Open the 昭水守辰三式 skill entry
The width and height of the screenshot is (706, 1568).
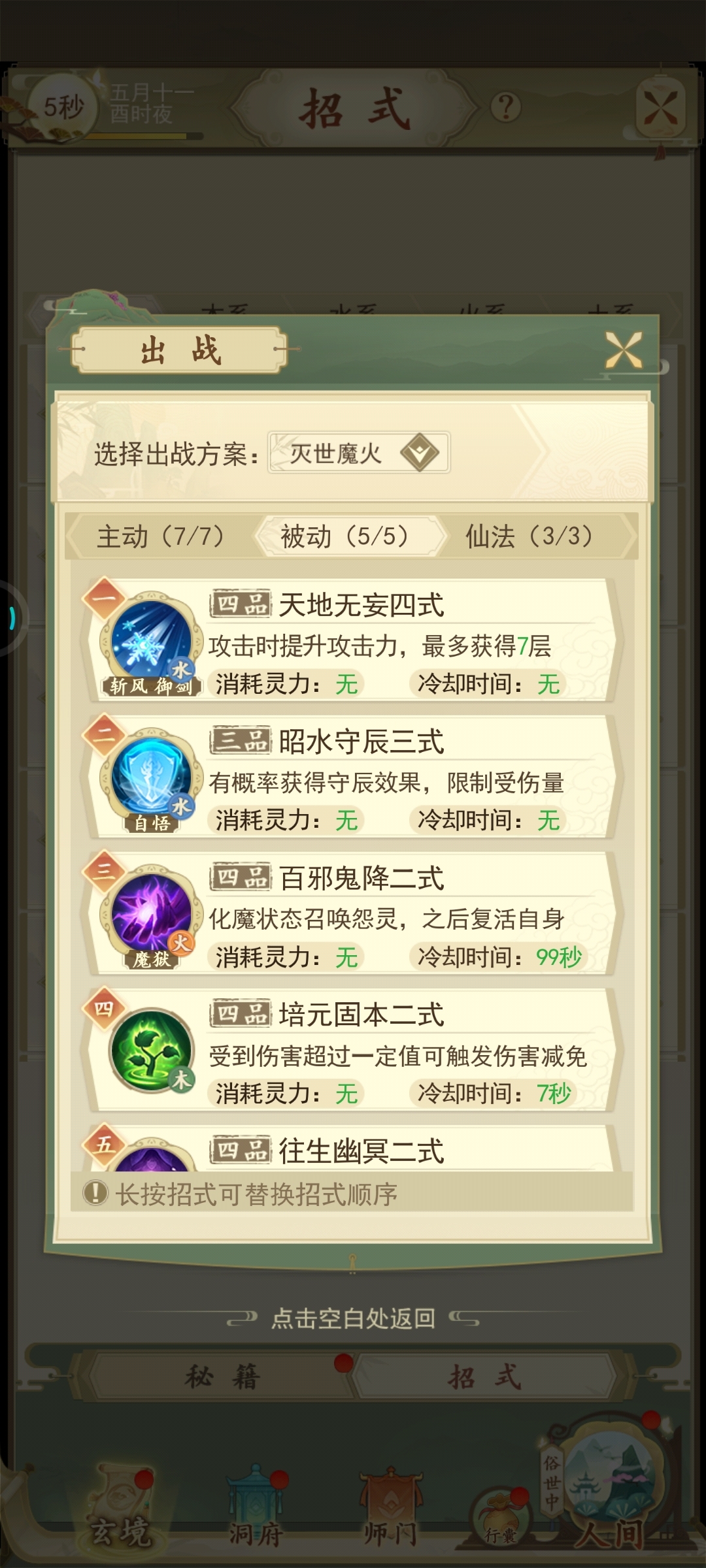pos(352,777)
